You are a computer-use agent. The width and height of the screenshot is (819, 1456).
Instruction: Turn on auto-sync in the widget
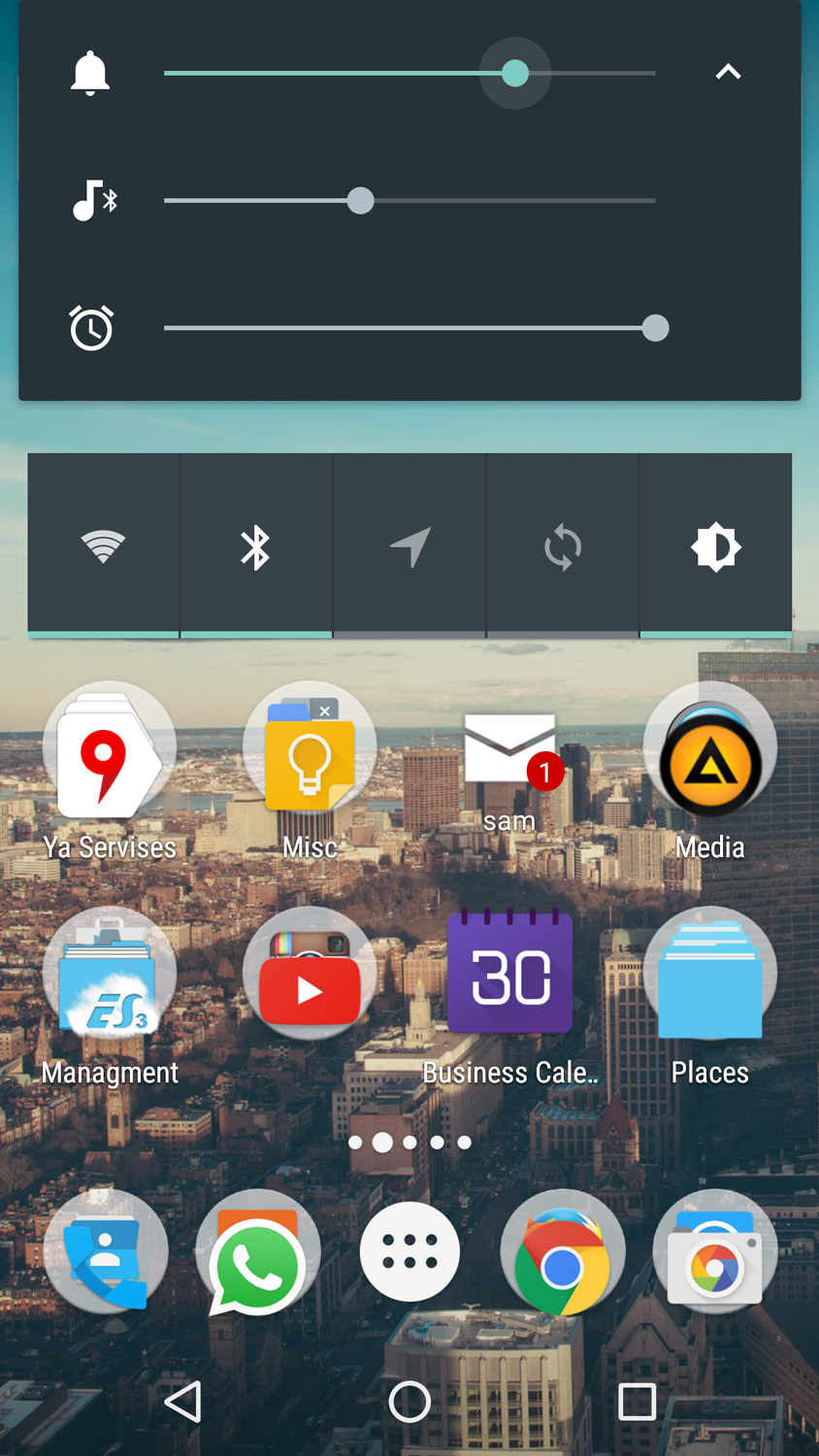[x=563, y=546]
